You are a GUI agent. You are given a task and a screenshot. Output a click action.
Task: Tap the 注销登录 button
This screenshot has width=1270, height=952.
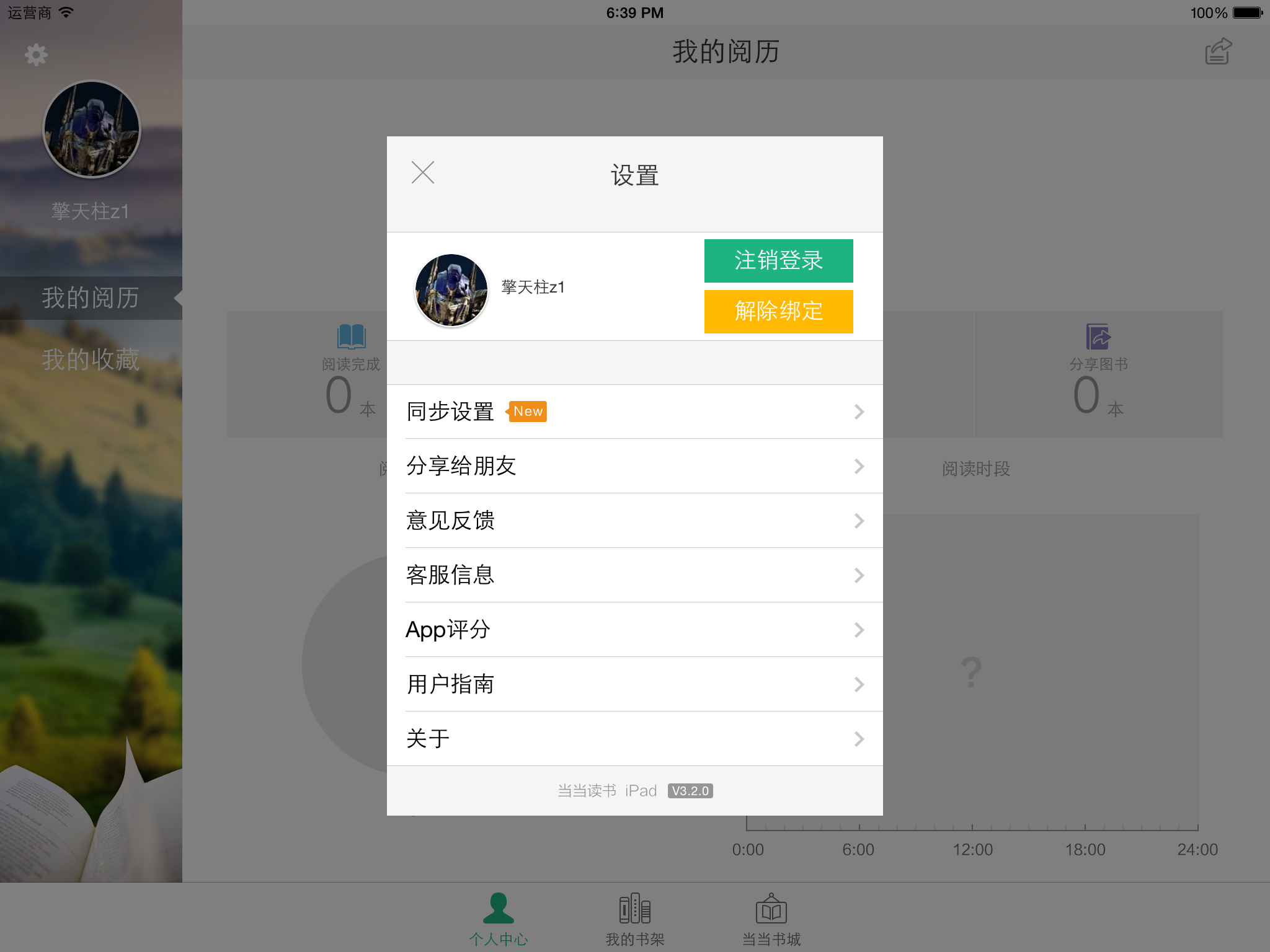click(x=778, y=261)
